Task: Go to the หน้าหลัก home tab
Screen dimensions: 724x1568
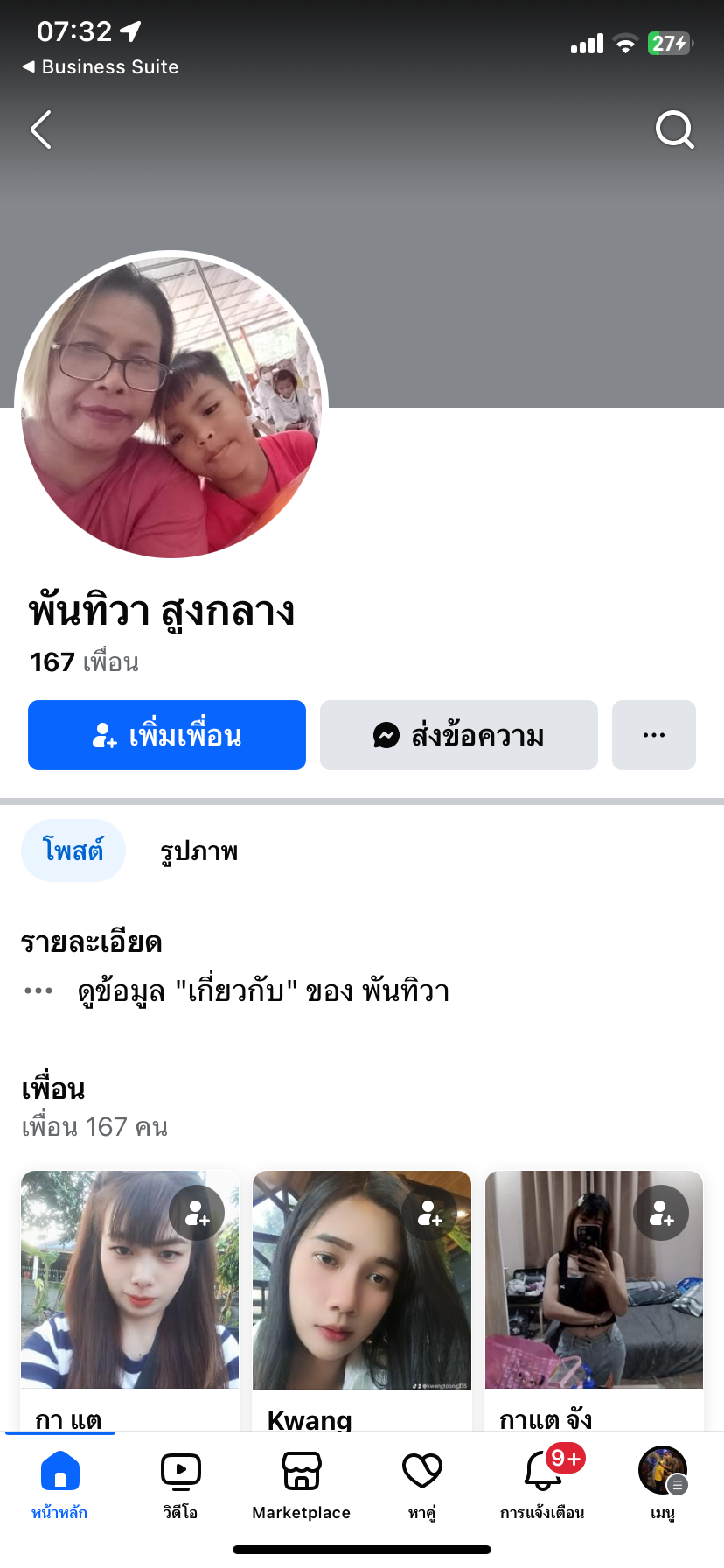Action: [59, 1483]
